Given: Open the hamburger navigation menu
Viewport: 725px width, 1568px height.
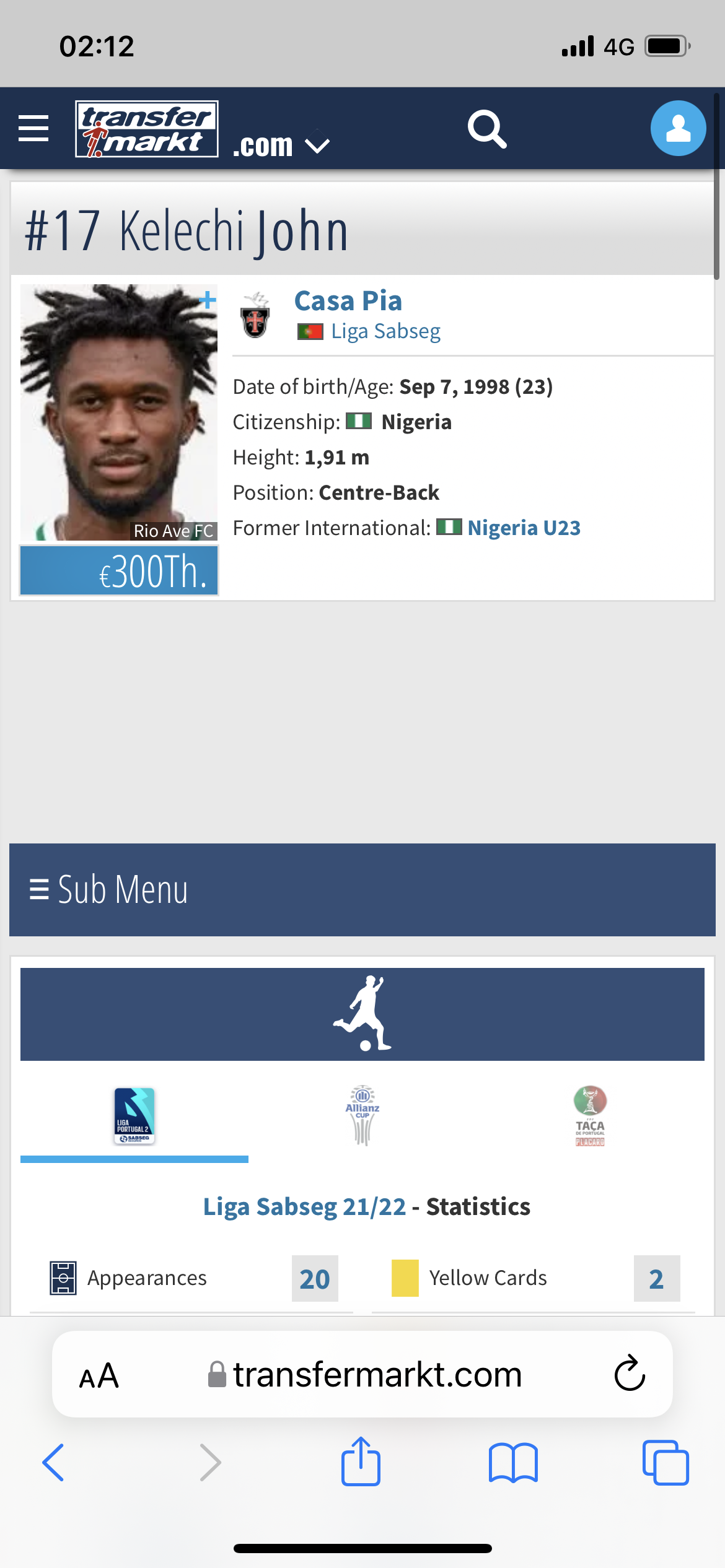Looking at the screenshot, I should click(x=33, y=128).
